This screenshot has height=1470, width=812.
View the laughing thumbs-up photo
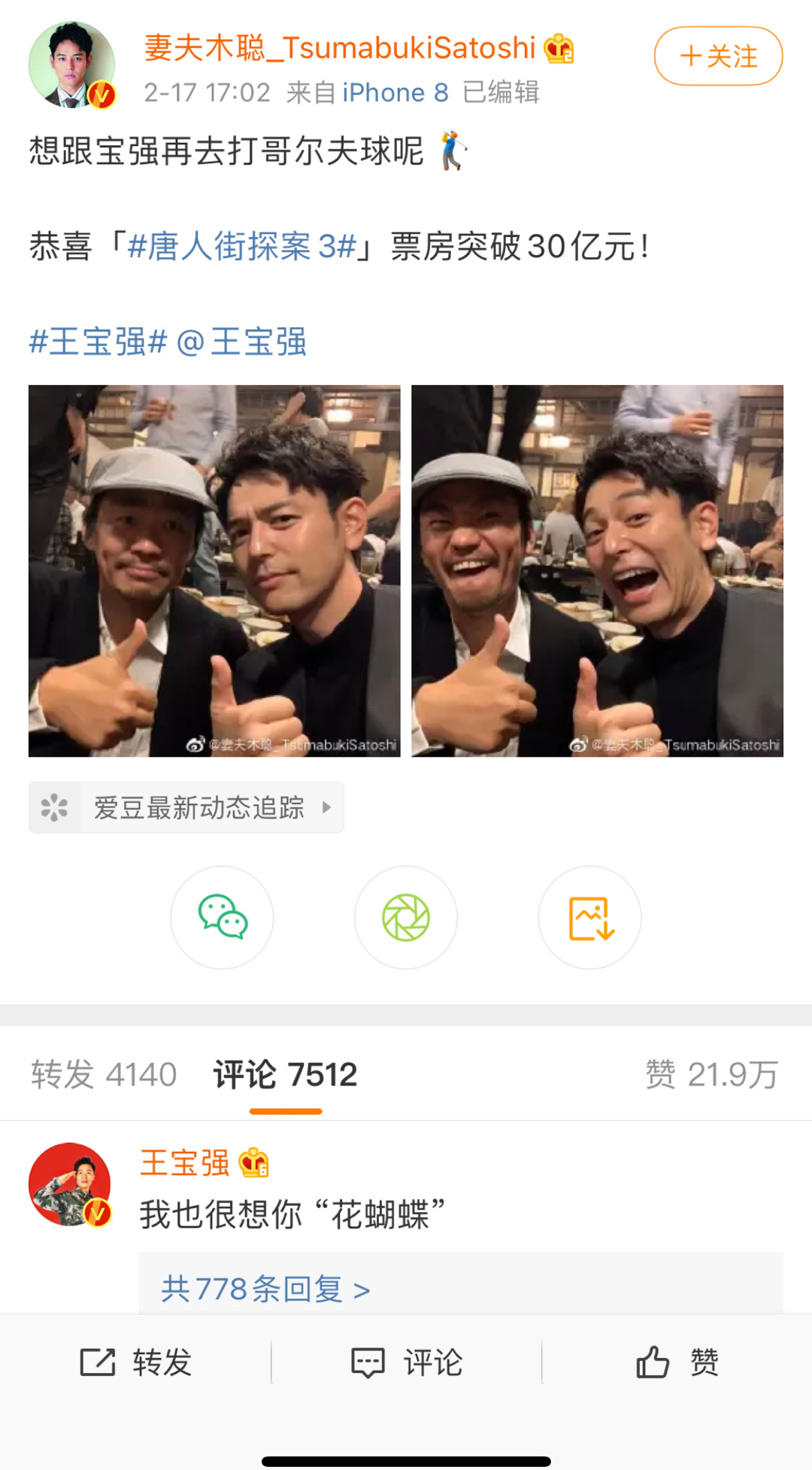pos(597,570)
